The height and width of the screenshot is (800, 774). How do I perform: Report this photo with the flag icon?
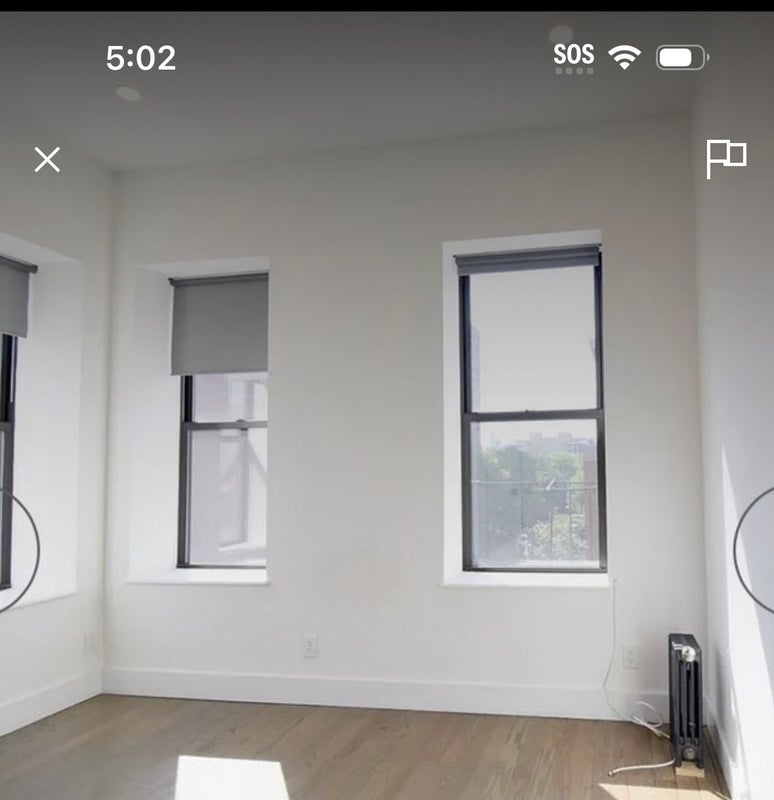click(726, 159)
